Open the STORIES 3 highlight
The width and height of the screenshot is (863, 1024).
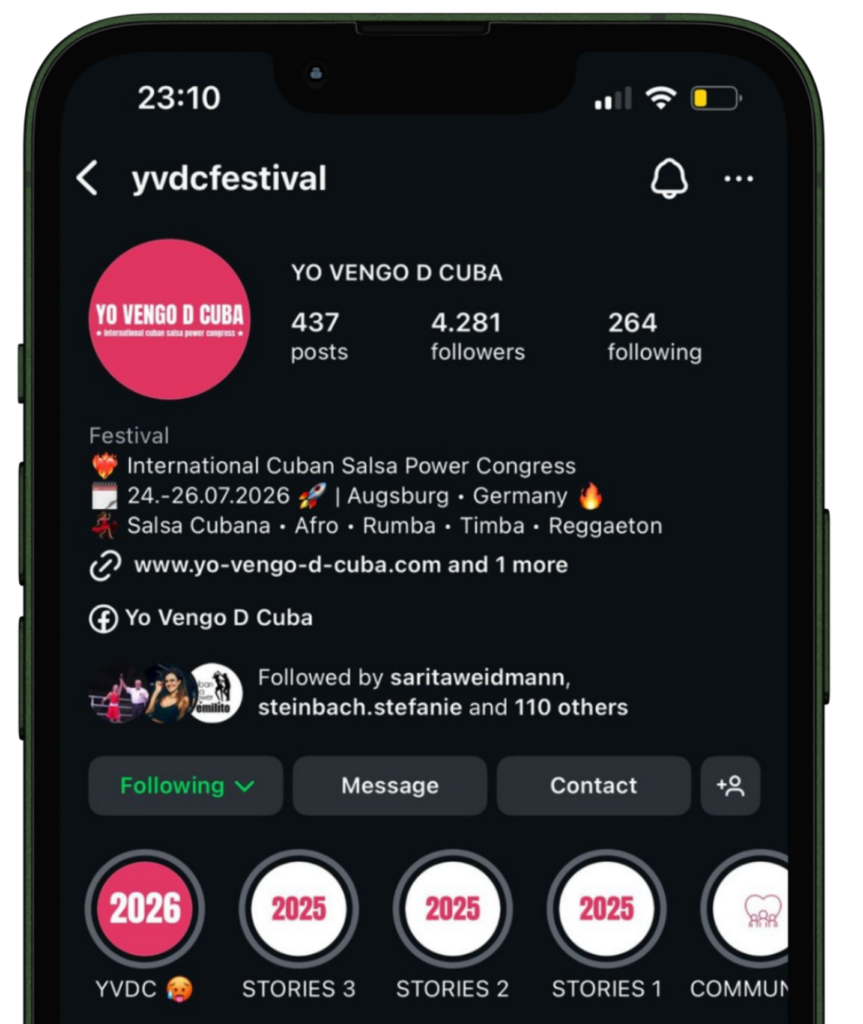click(299, 910)
